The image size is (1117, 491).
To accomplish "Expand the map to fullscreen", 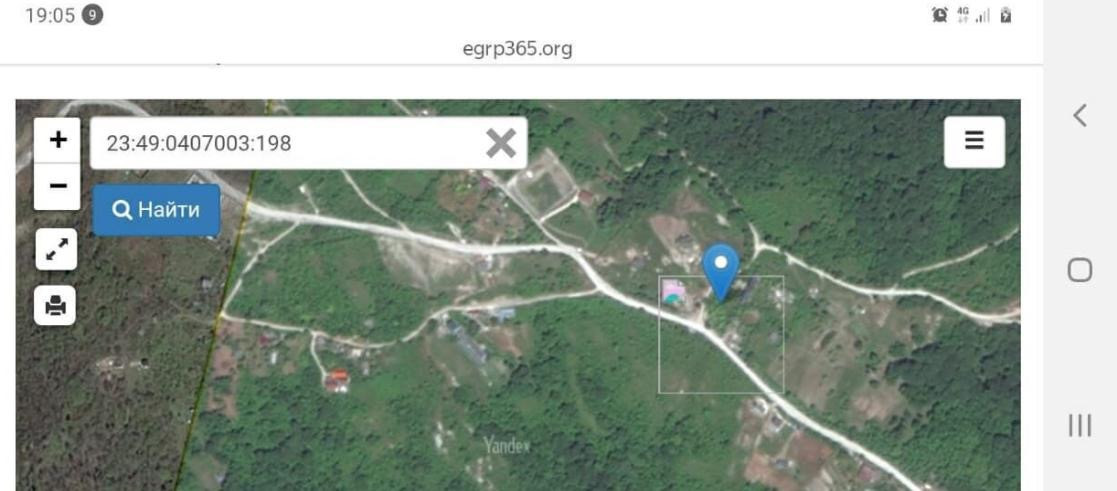I will 56,250.
